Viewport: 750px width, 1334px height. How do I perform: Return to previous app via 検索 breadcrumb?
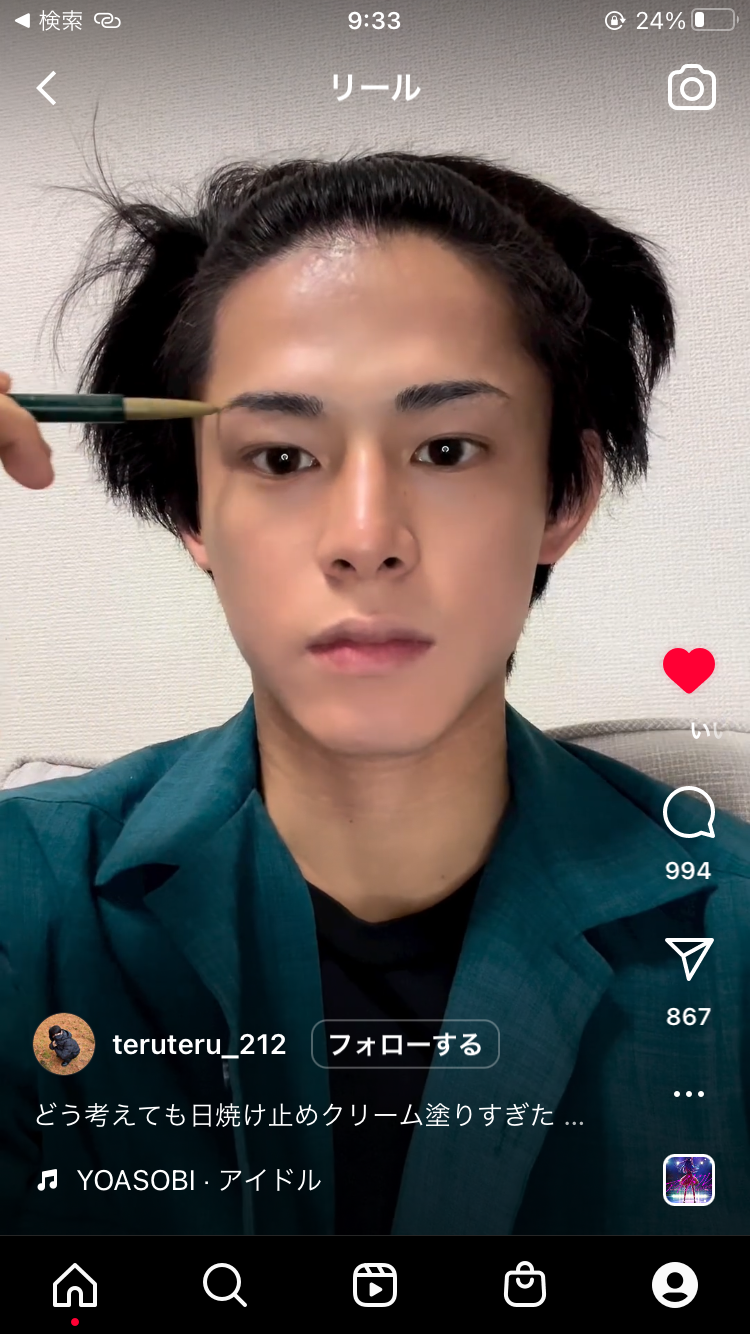pyautogui.click(x=48, y=20)
